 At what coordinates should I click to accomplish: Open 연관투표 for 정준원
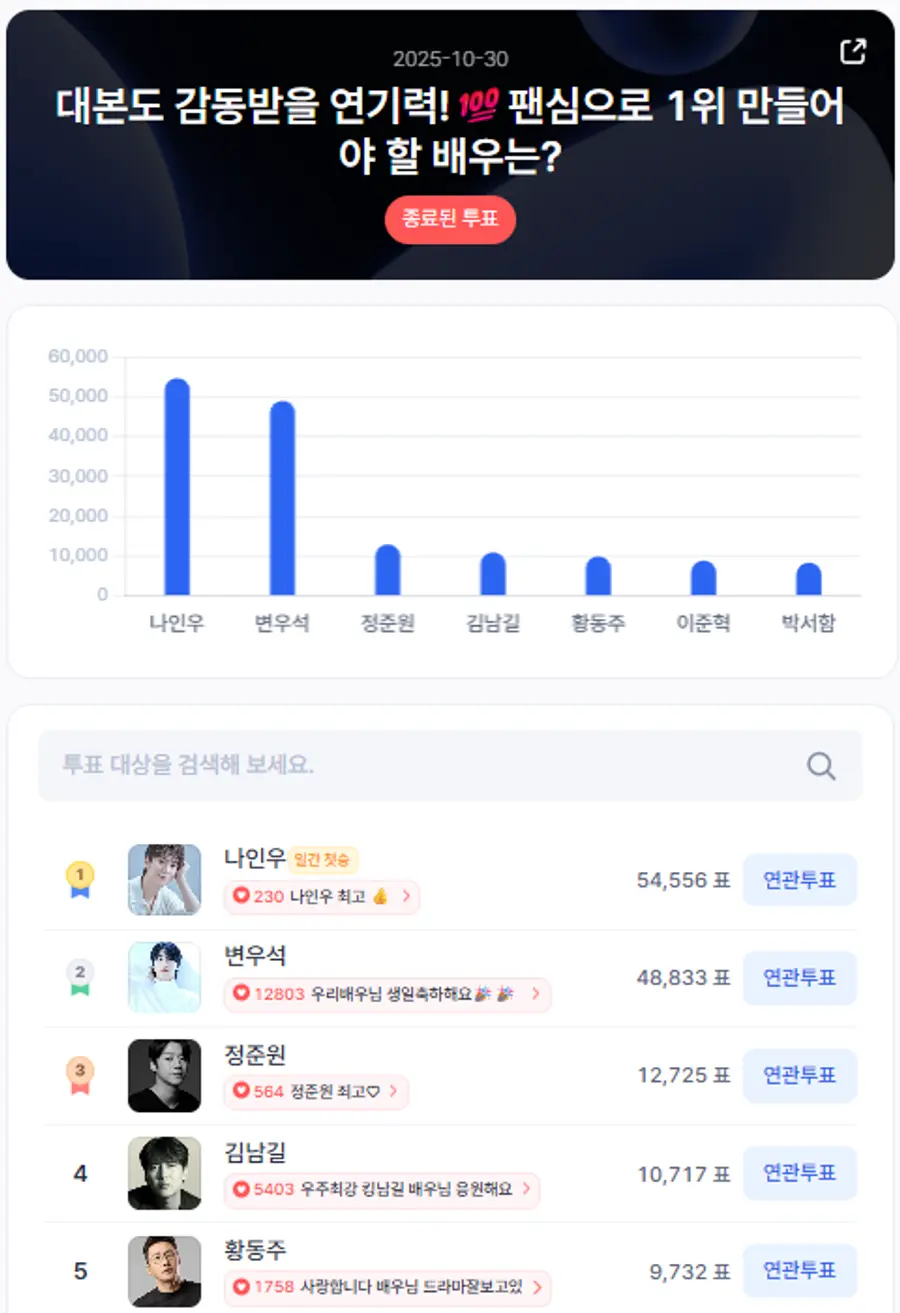click(x=799, y=1076)
